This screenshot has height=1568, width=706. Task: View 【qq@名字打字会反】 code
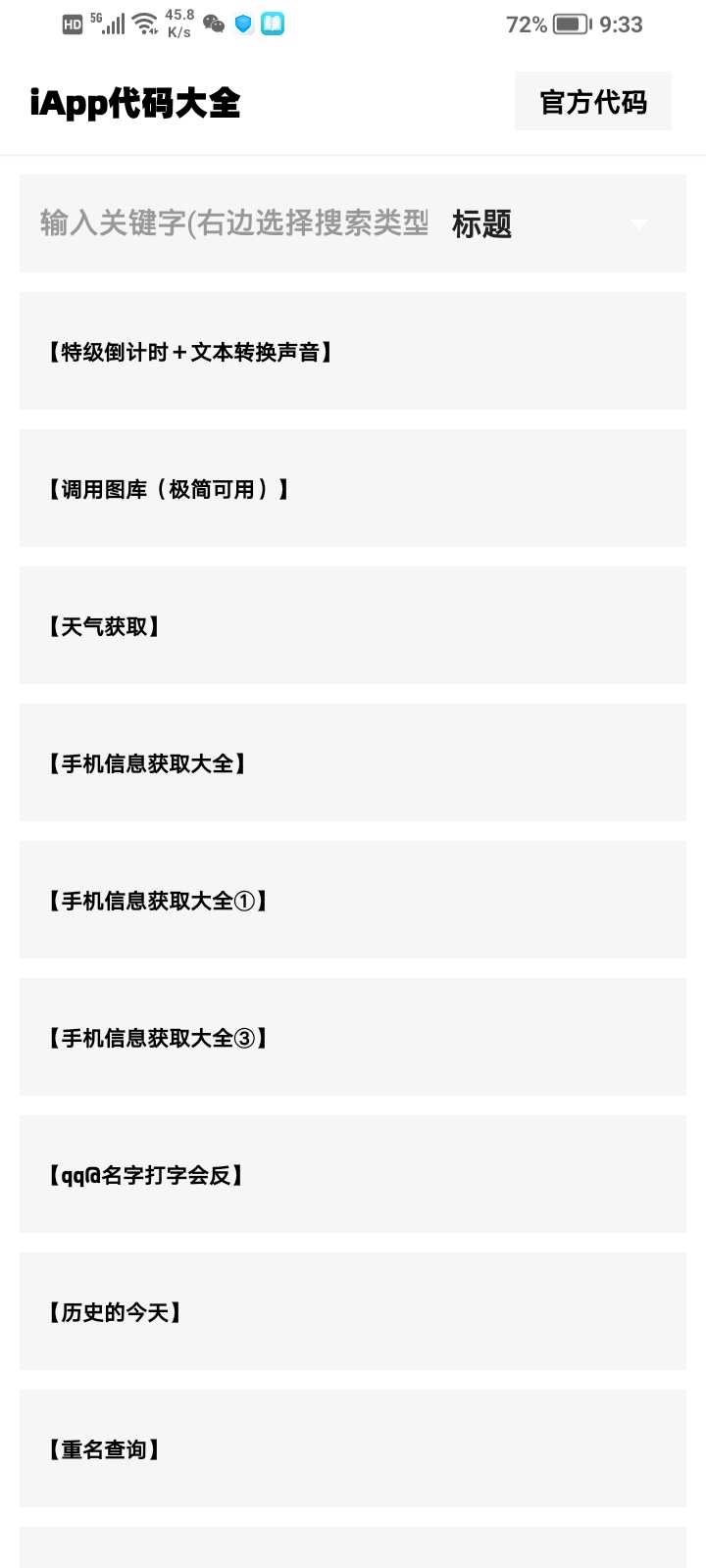[353, 1174]
